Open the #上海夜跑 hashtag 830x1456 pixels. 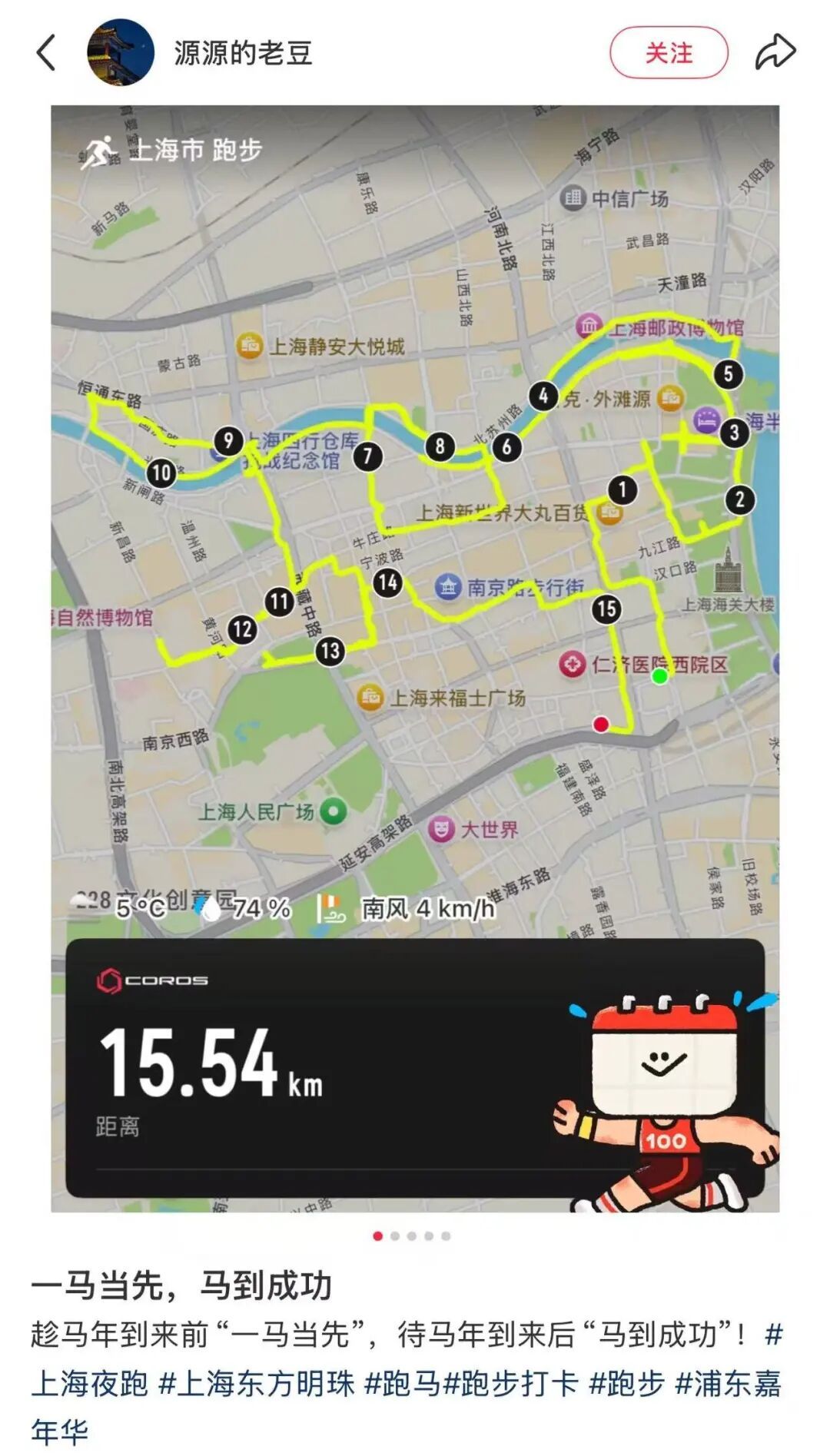click(89, 1384)
